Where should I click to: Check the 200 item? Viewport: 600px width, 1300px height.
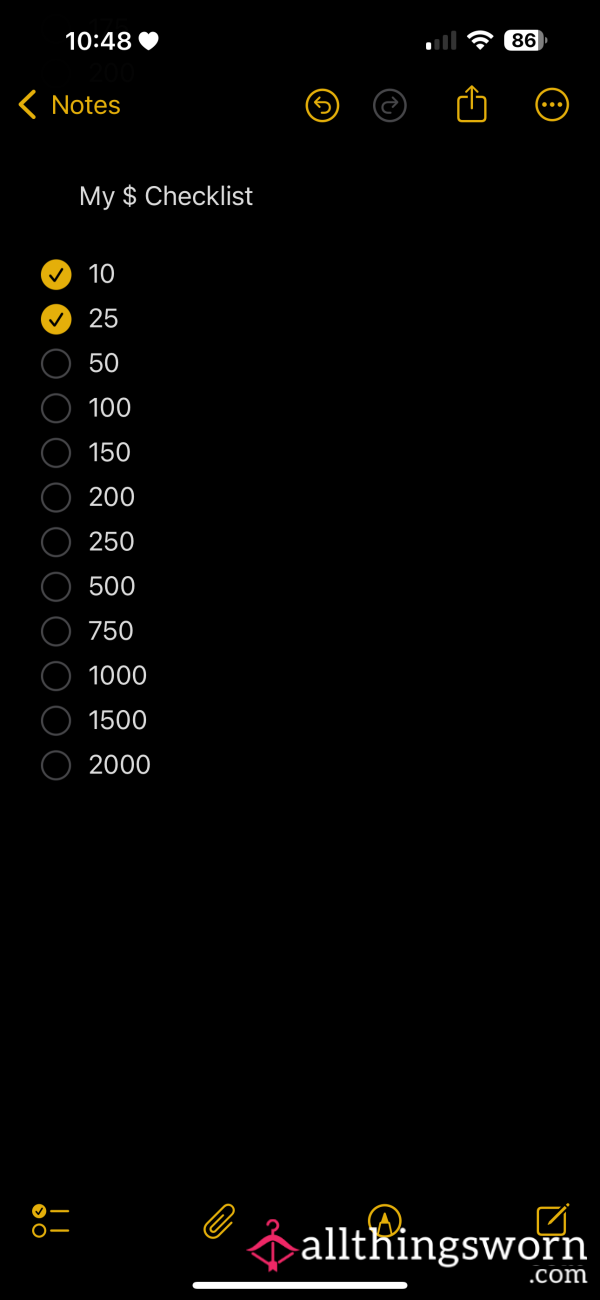tap(56, 497)
